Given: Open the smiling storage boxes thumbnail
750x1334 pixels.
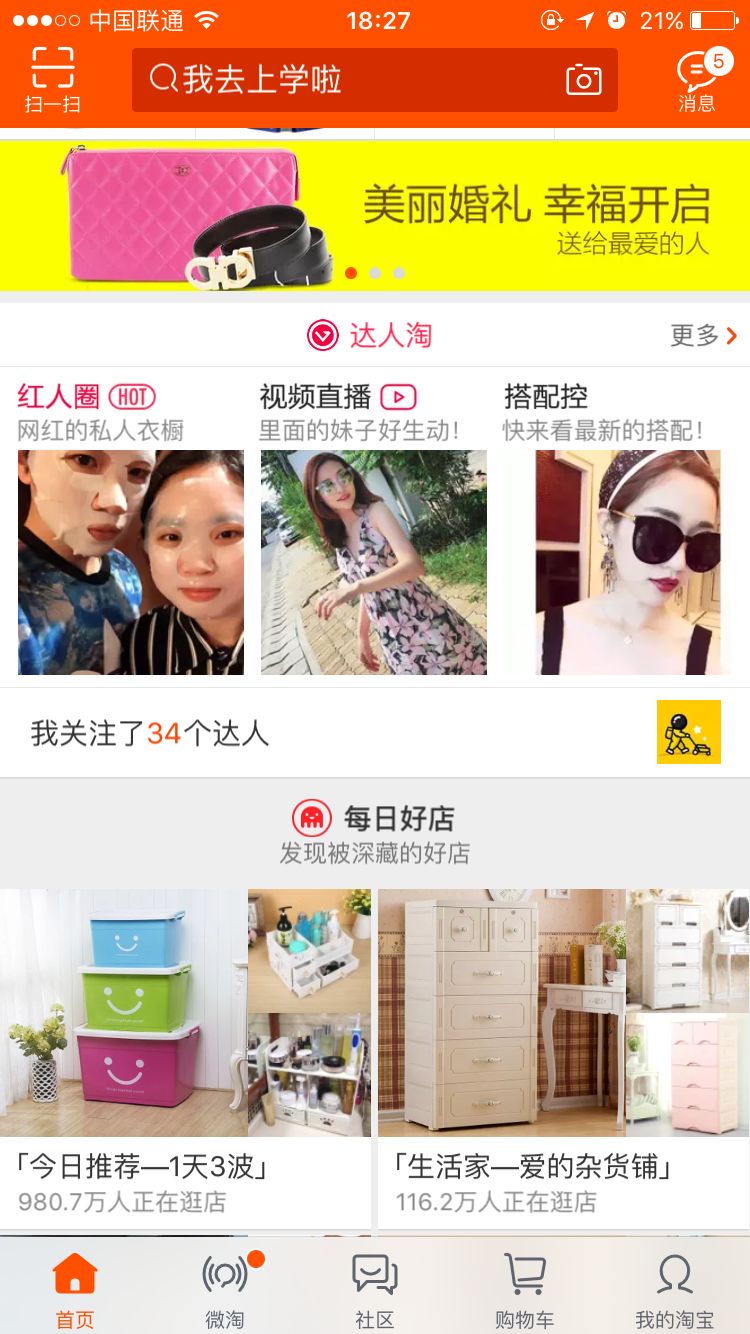Looking at the screenshot, I should click(x=124, y=1010).
